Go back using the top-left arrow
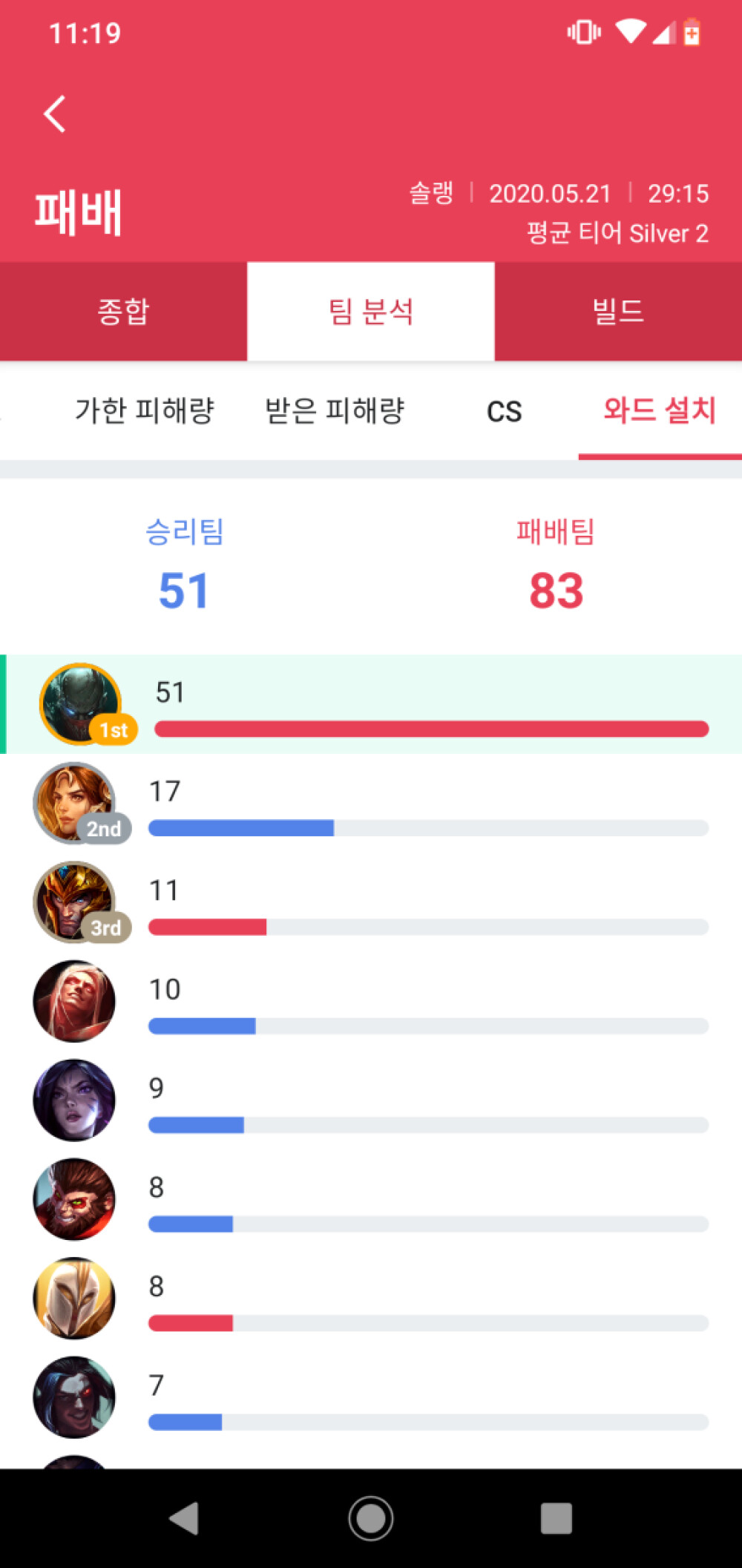 click(55, 114)
